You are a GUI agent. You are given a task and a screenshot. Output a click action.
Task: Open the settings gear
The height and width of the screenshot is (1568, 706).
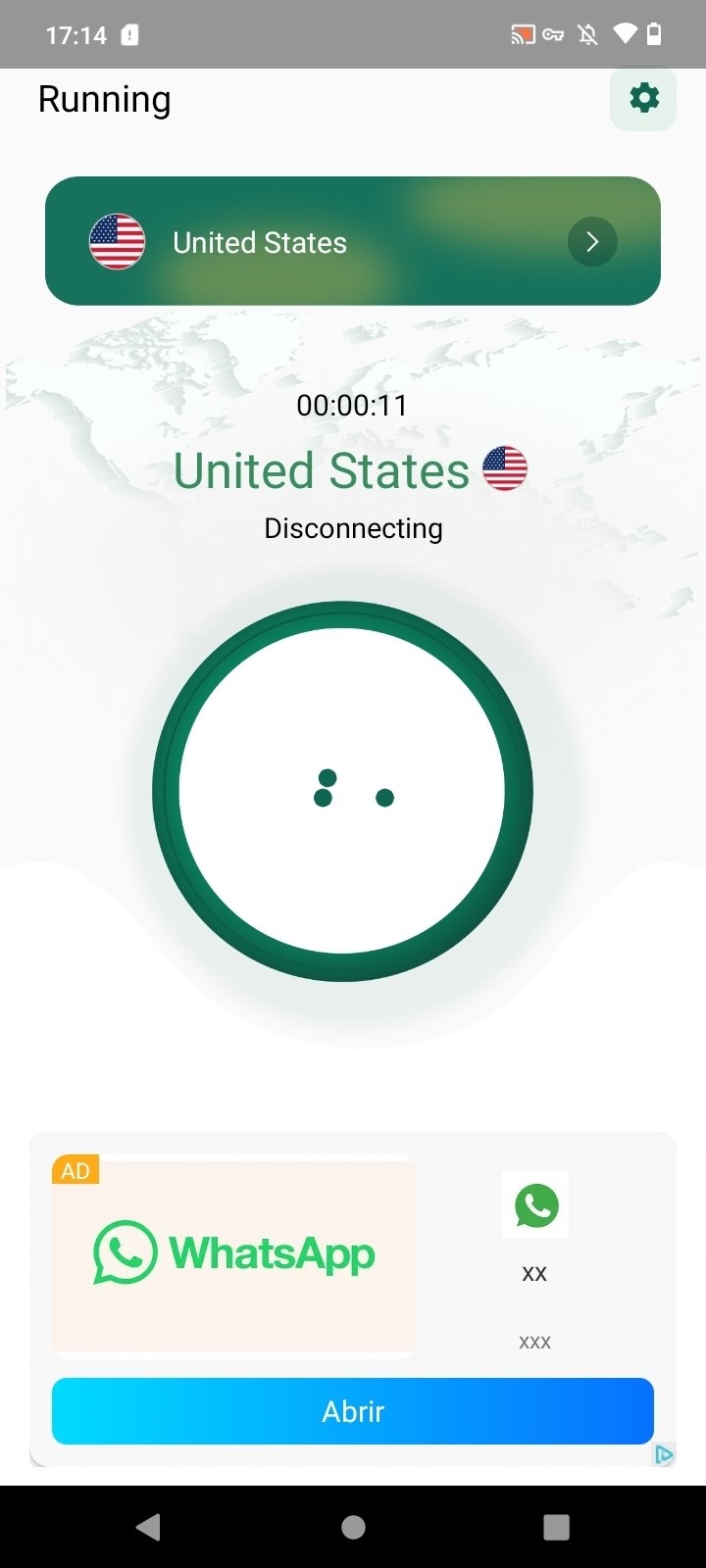click(x=643, y=98)
